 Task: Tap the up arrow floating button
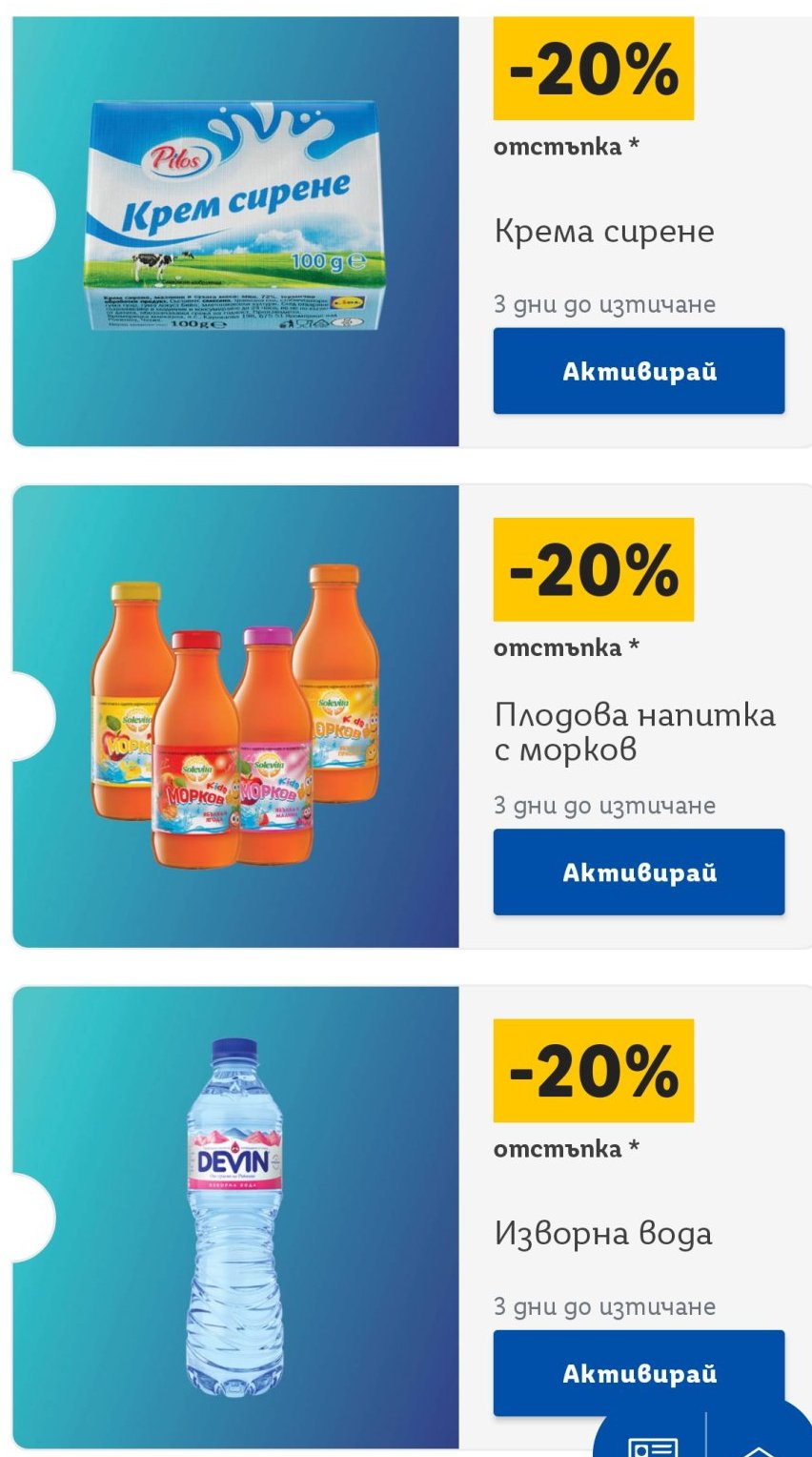(760, 1447)
